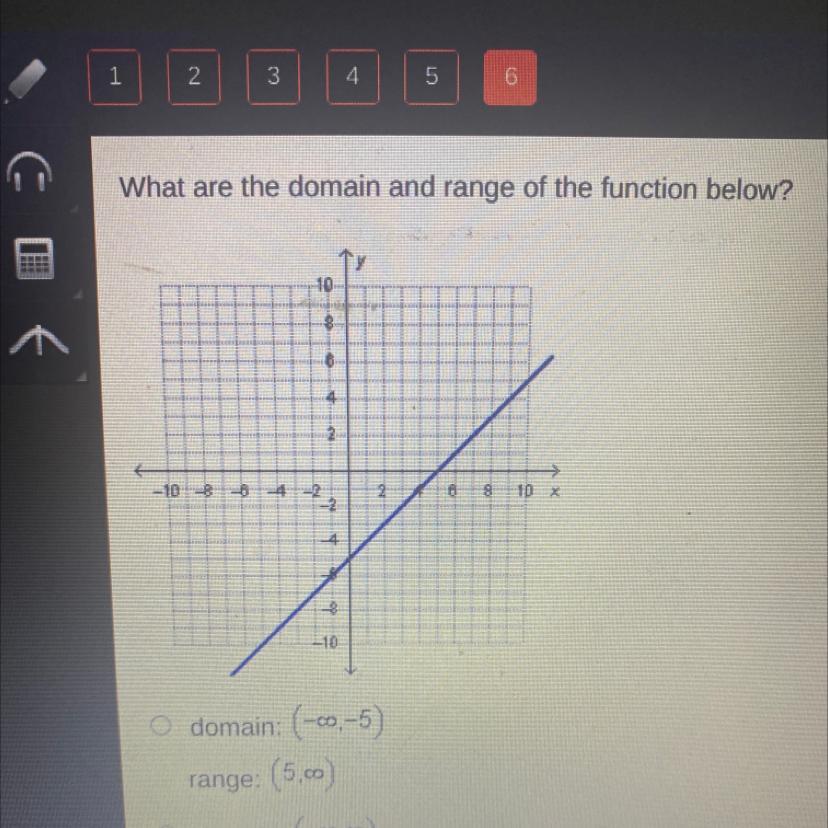Navigate to question 4
Viewport: 828px width, 828px height.
(350, 78)
